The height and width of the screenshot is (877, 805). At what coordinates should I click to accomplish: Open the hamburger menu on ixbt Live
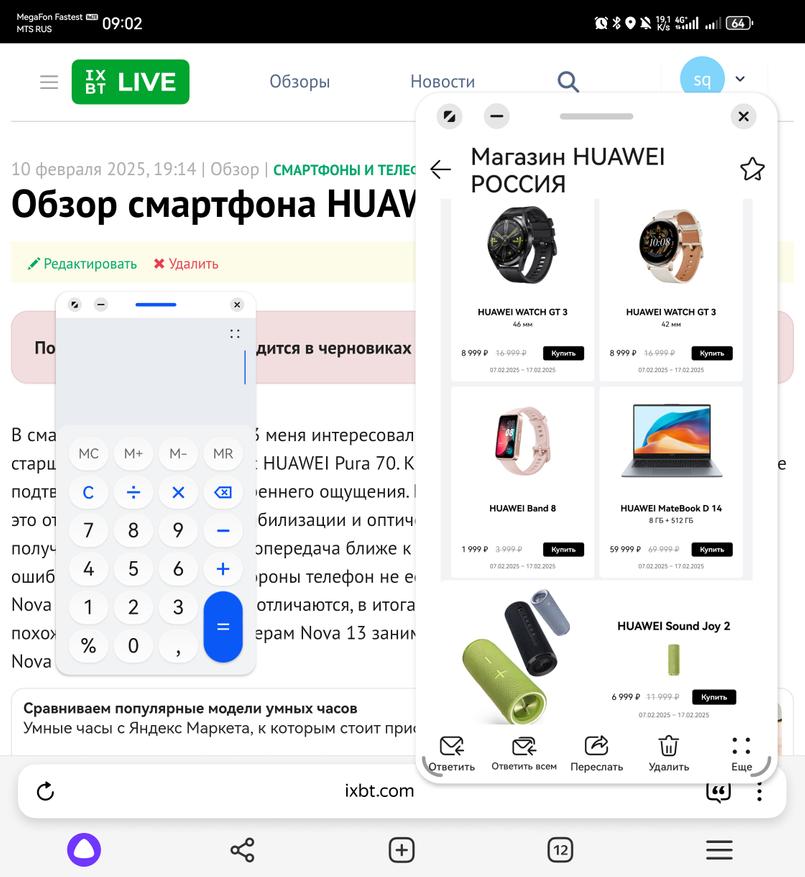click(49, 82)
